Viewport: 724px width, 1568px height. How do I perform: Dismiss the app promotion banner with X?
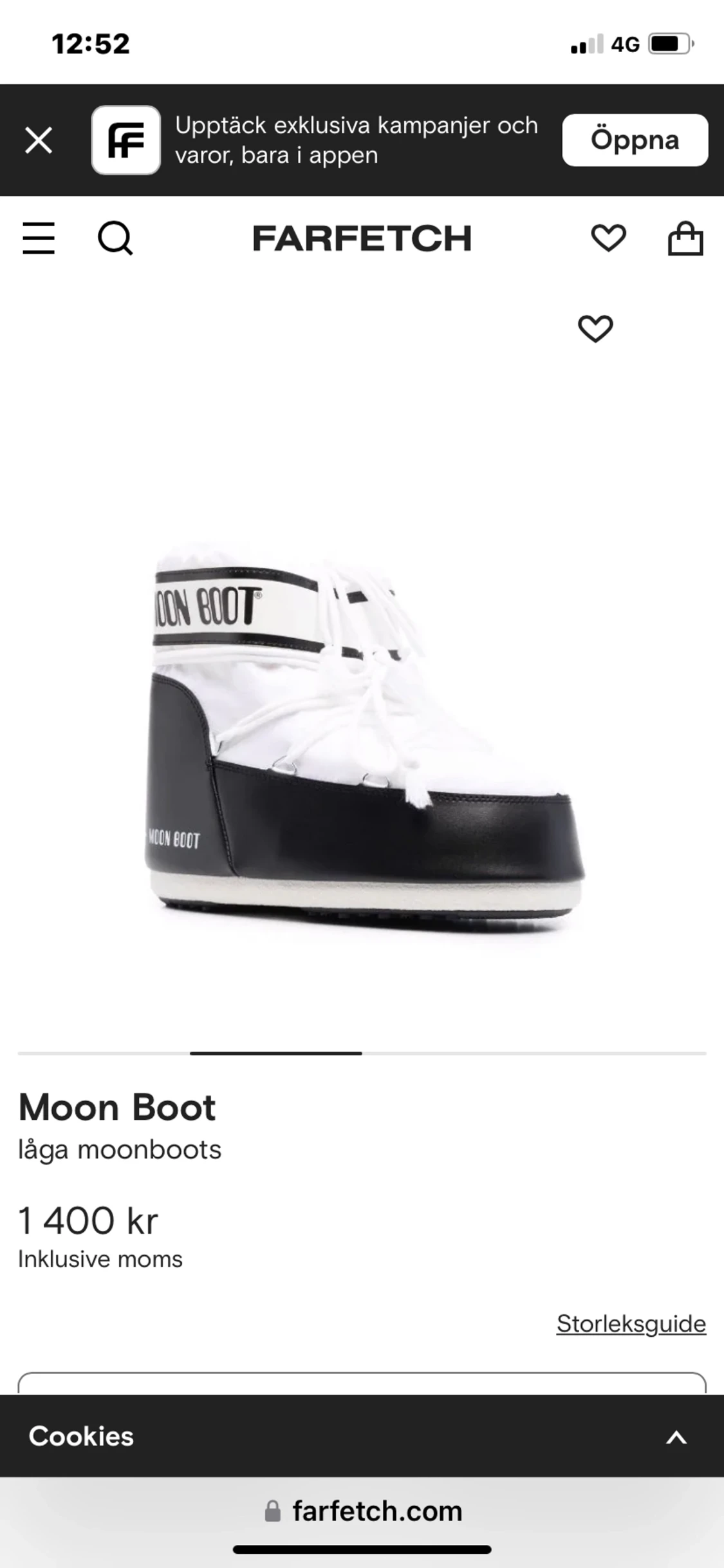point(39,140)
